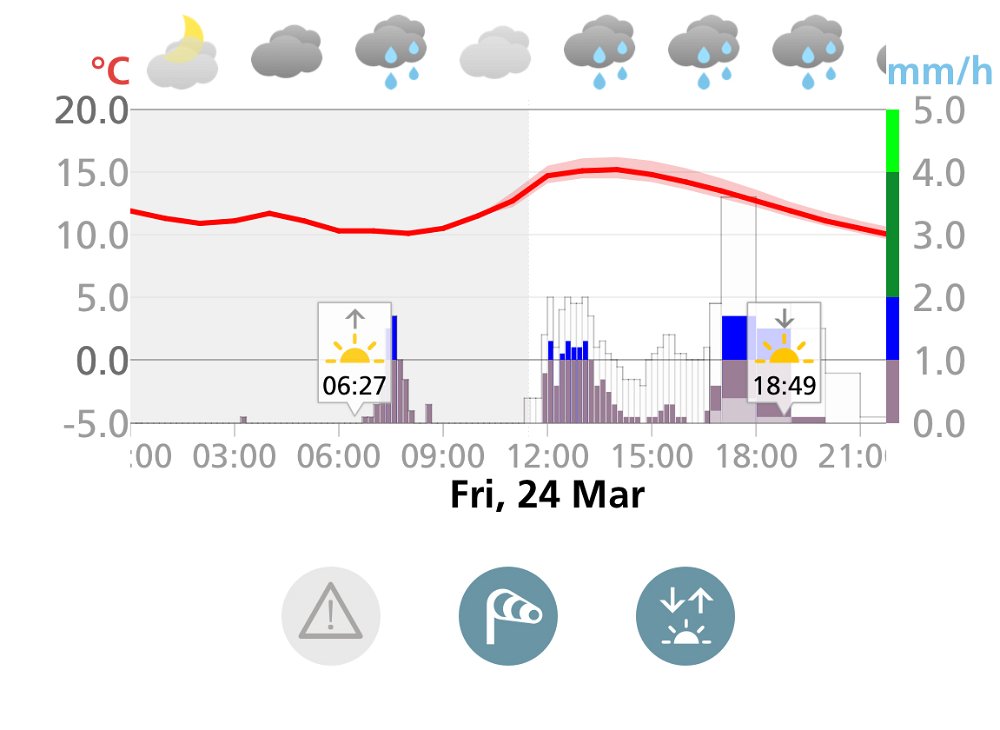
Task: Toggle the sunrise and sunset markers
Action: (685, 615)
